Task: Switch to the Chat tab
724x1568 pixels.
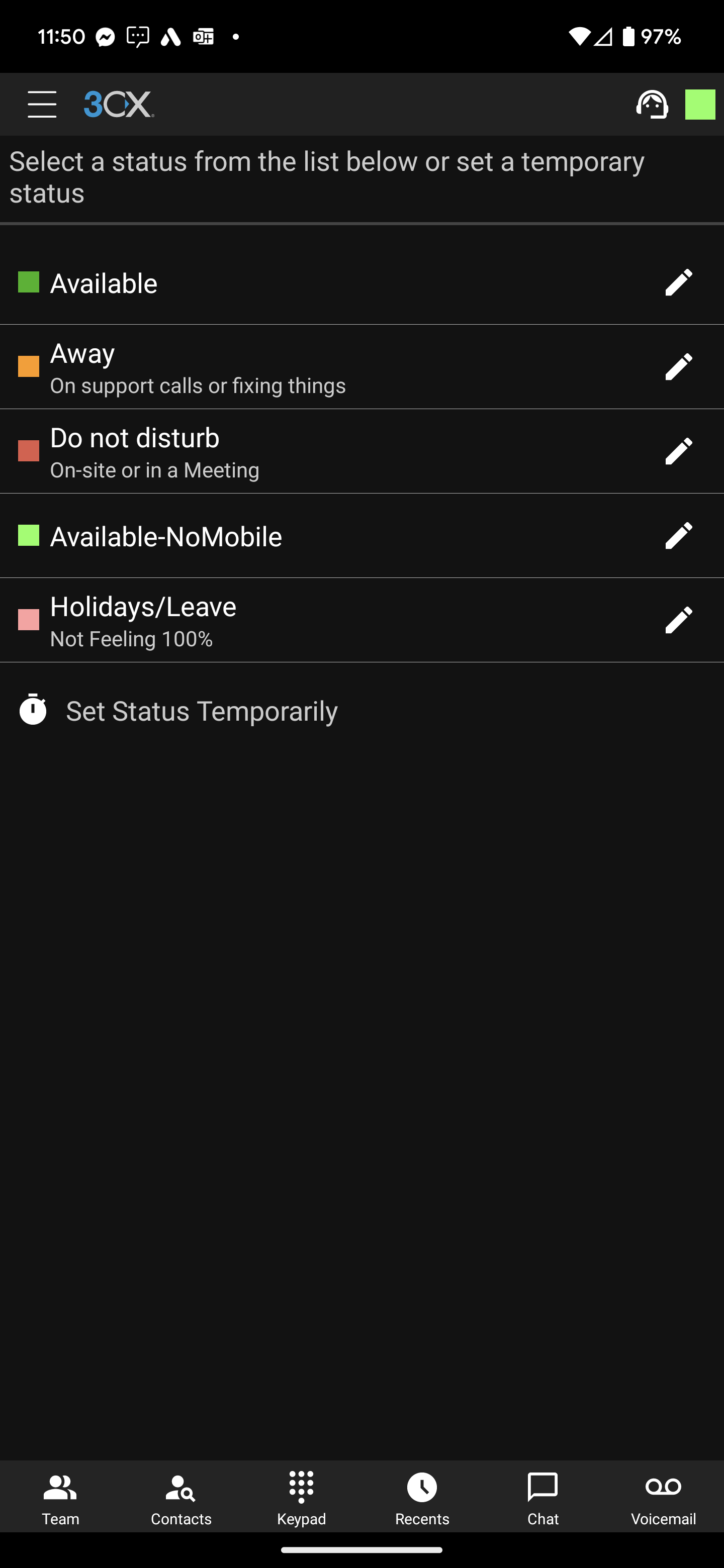Action: tap(542, 1499)
